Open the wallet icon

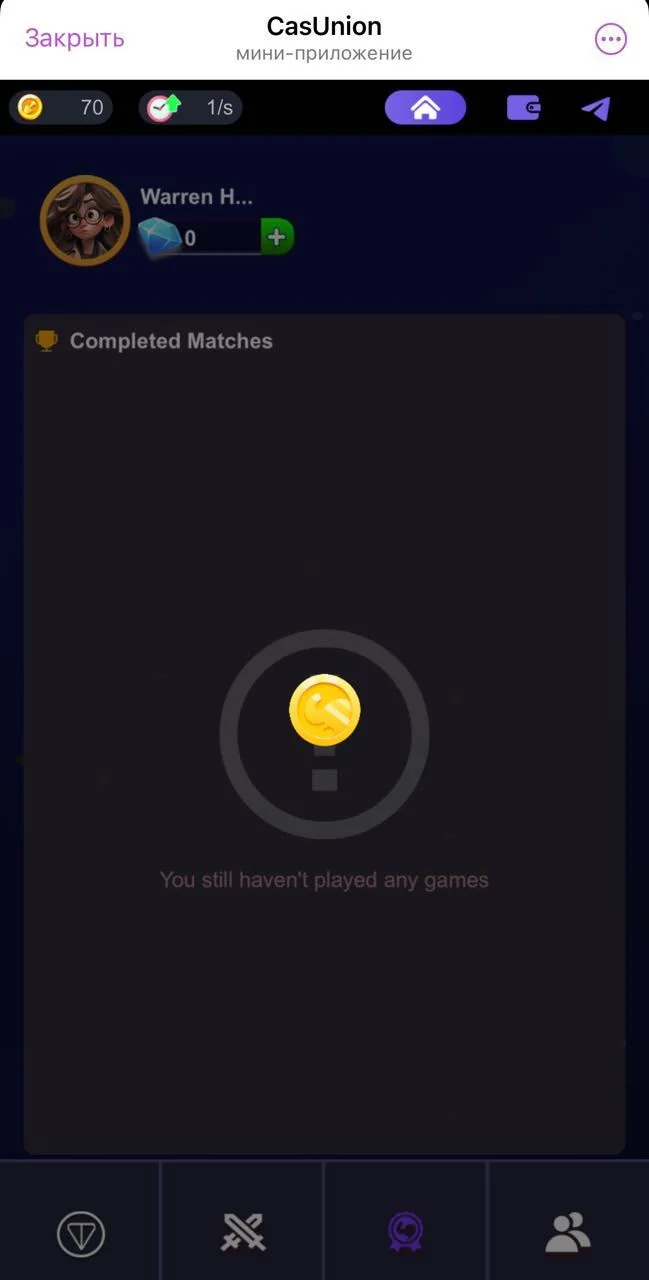(524, 108)
